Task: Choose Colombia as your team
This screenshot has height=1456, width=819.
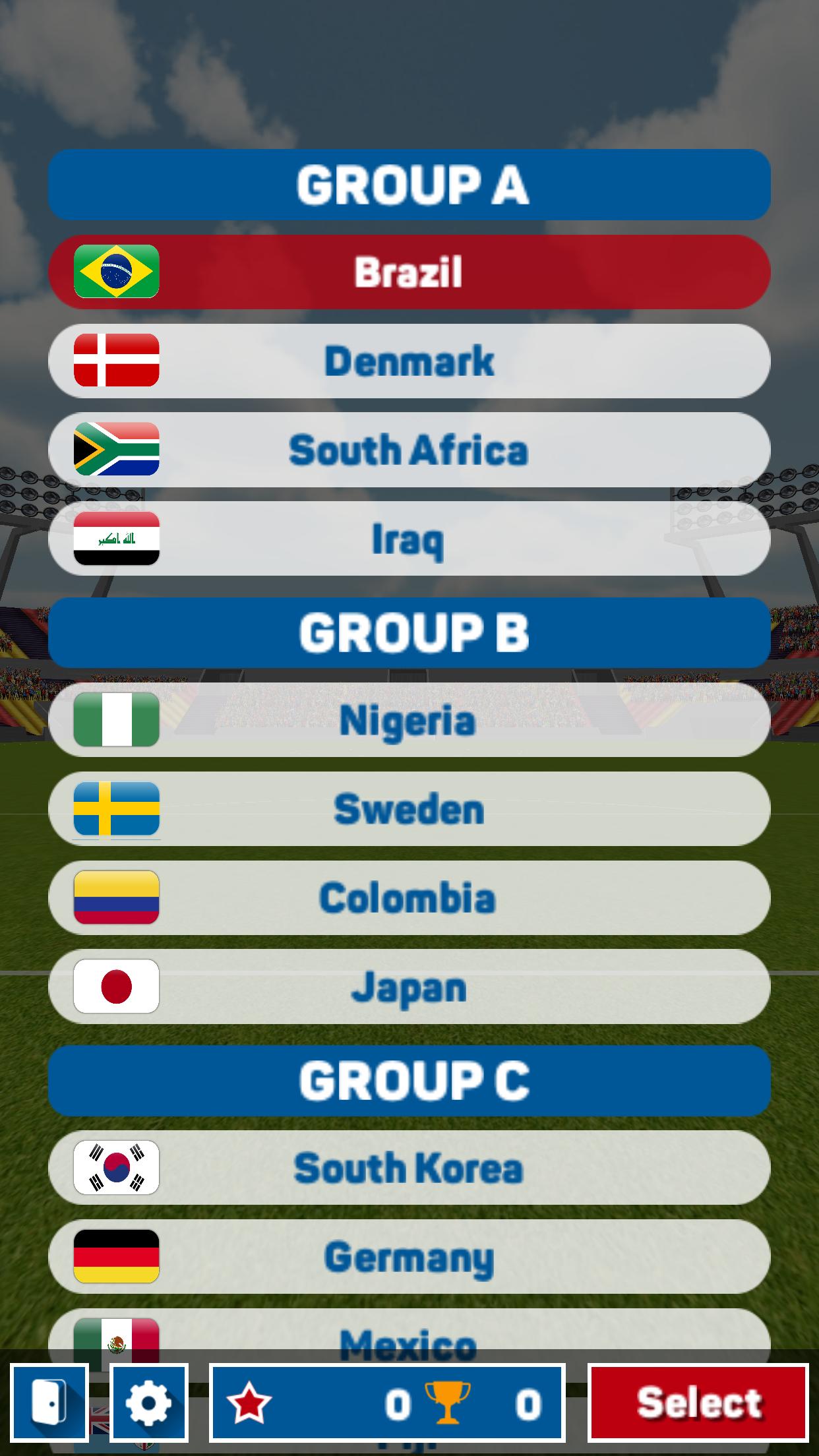Action: pos(409,897)
